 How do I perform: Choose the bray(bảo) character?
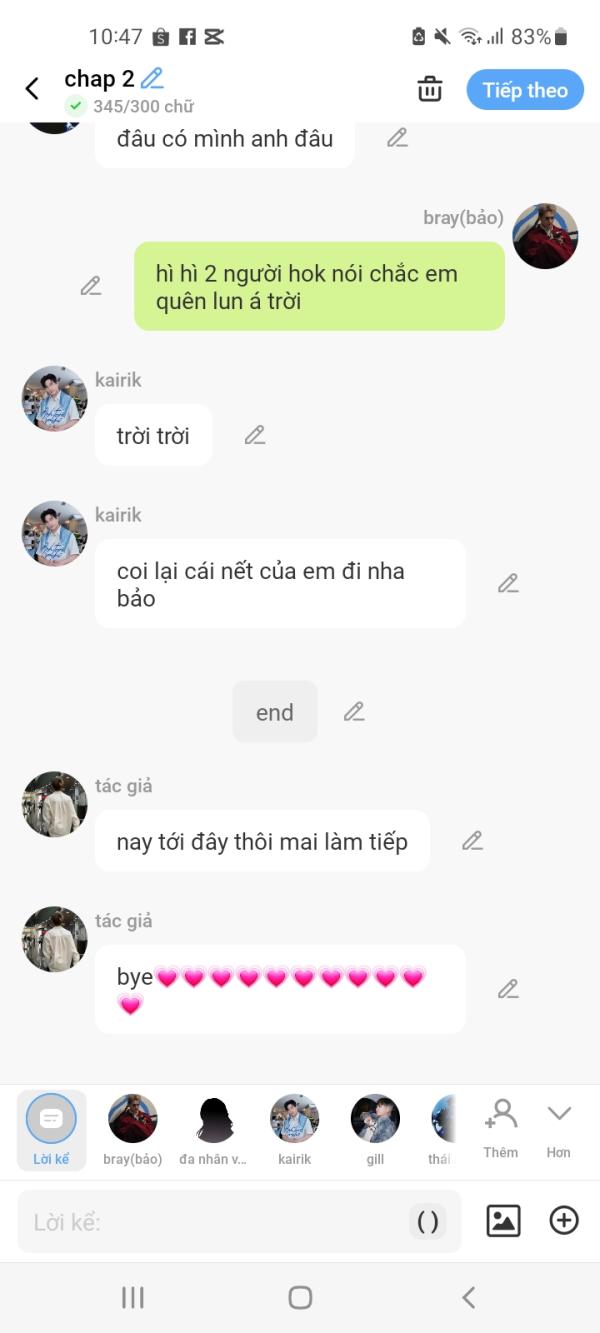[x=132, y=1131]
